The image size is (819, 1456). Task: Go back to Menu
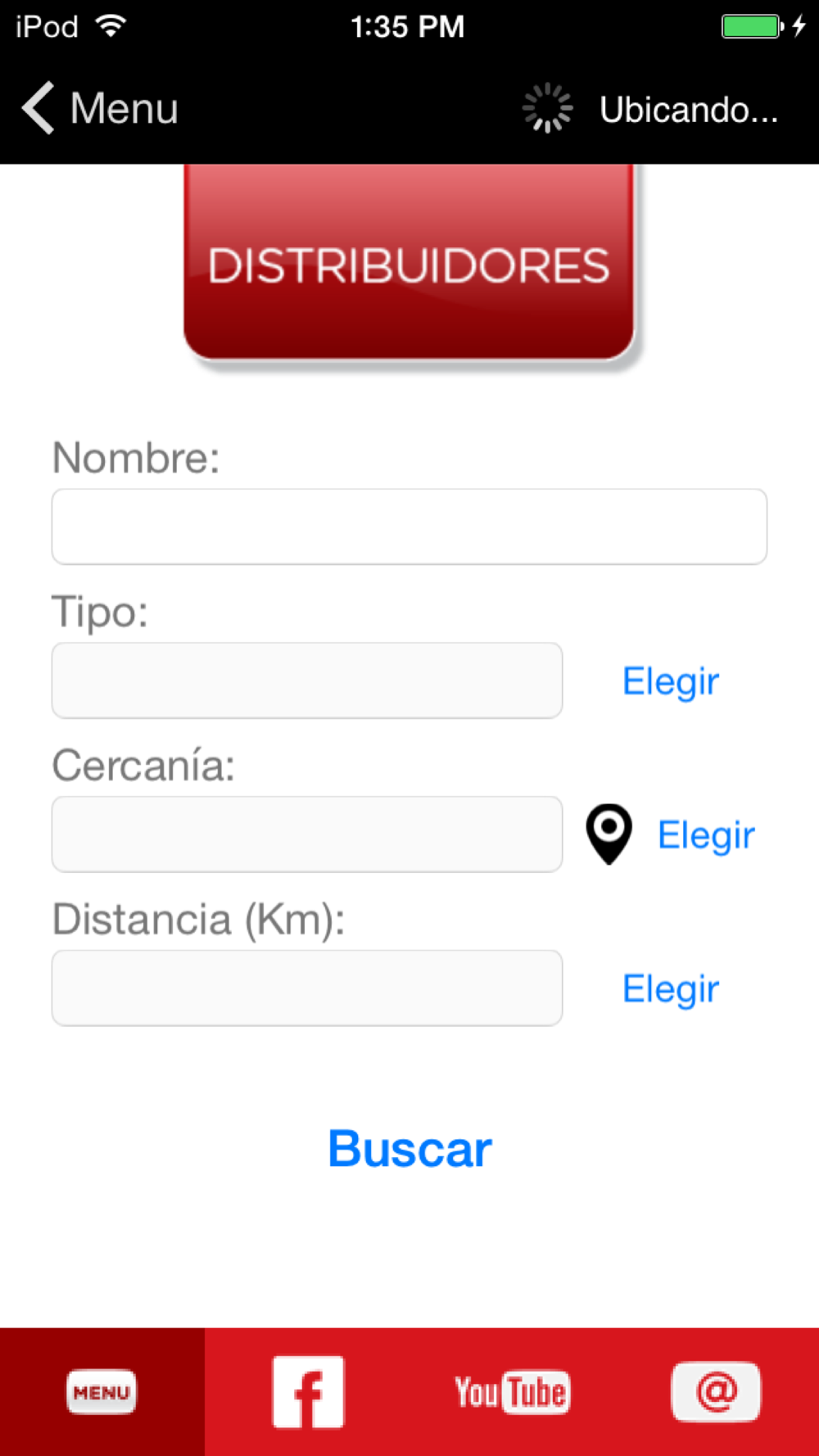100,108
